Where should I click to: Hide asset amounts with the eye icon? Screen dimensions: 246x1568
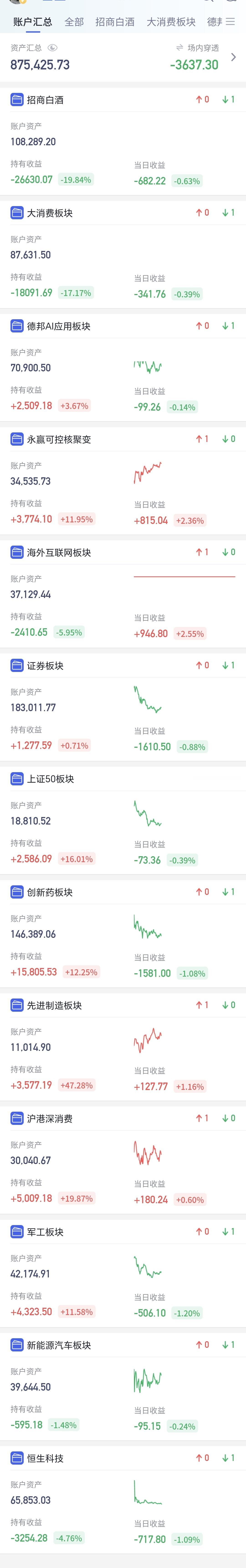click(52, 48)
